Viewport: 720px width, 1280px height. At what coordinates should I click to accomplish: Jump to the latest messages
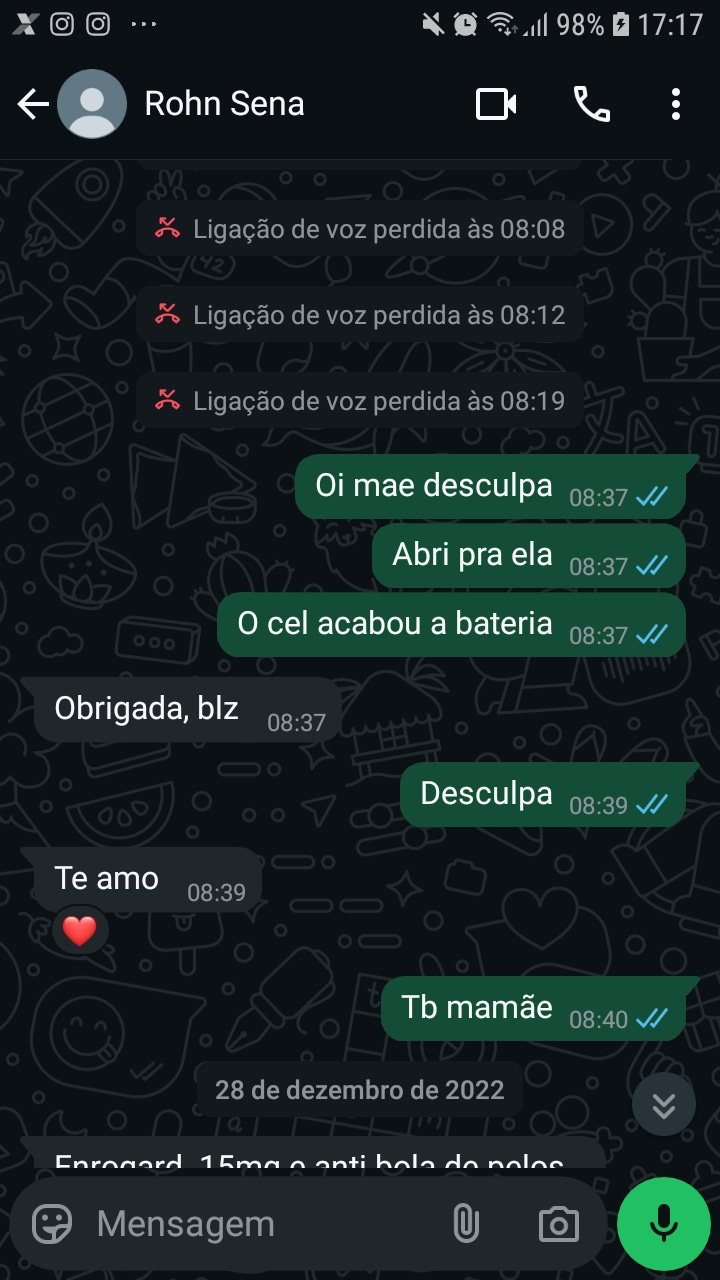click(x=663, y=1105)
